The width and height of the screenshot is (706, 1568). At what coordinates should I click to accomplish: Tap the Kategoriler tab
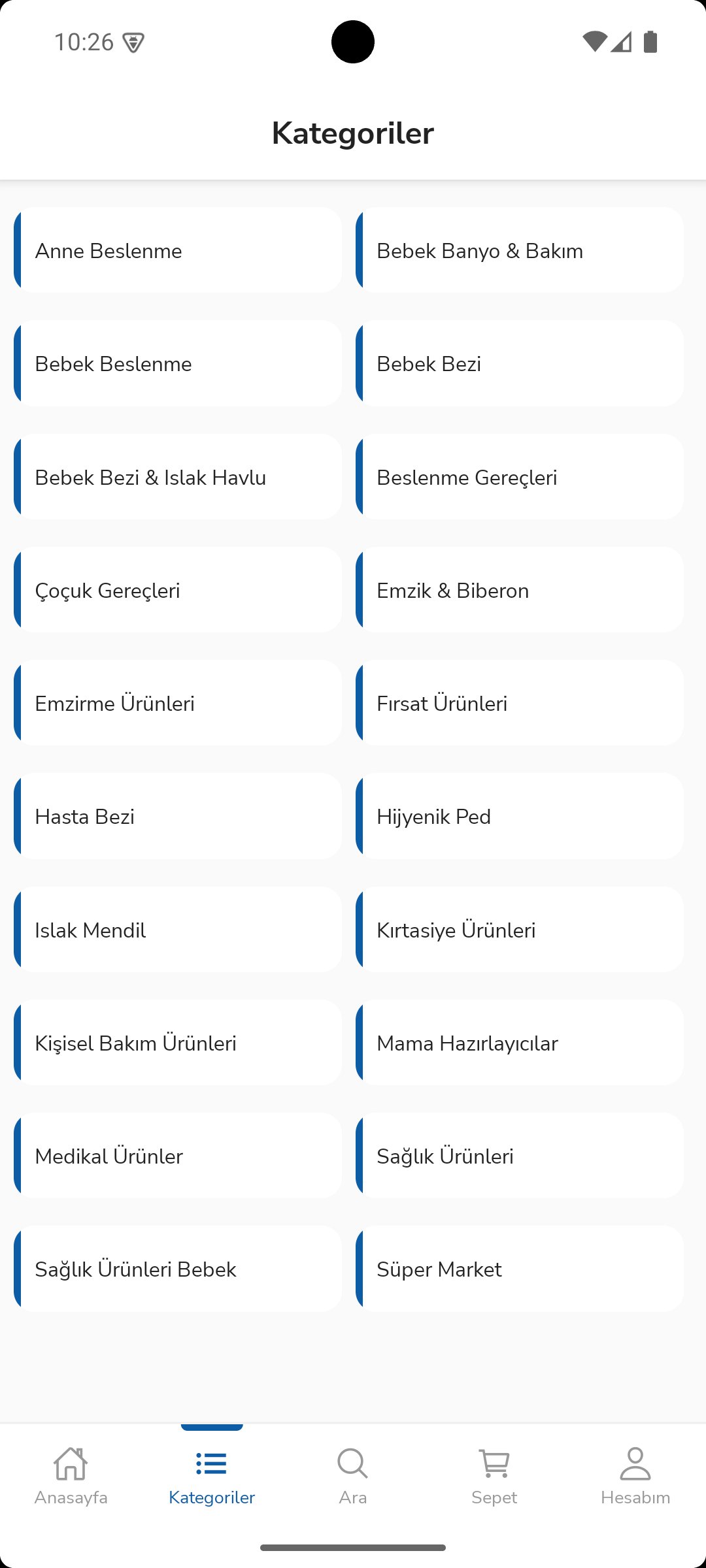coord(212,1477)
